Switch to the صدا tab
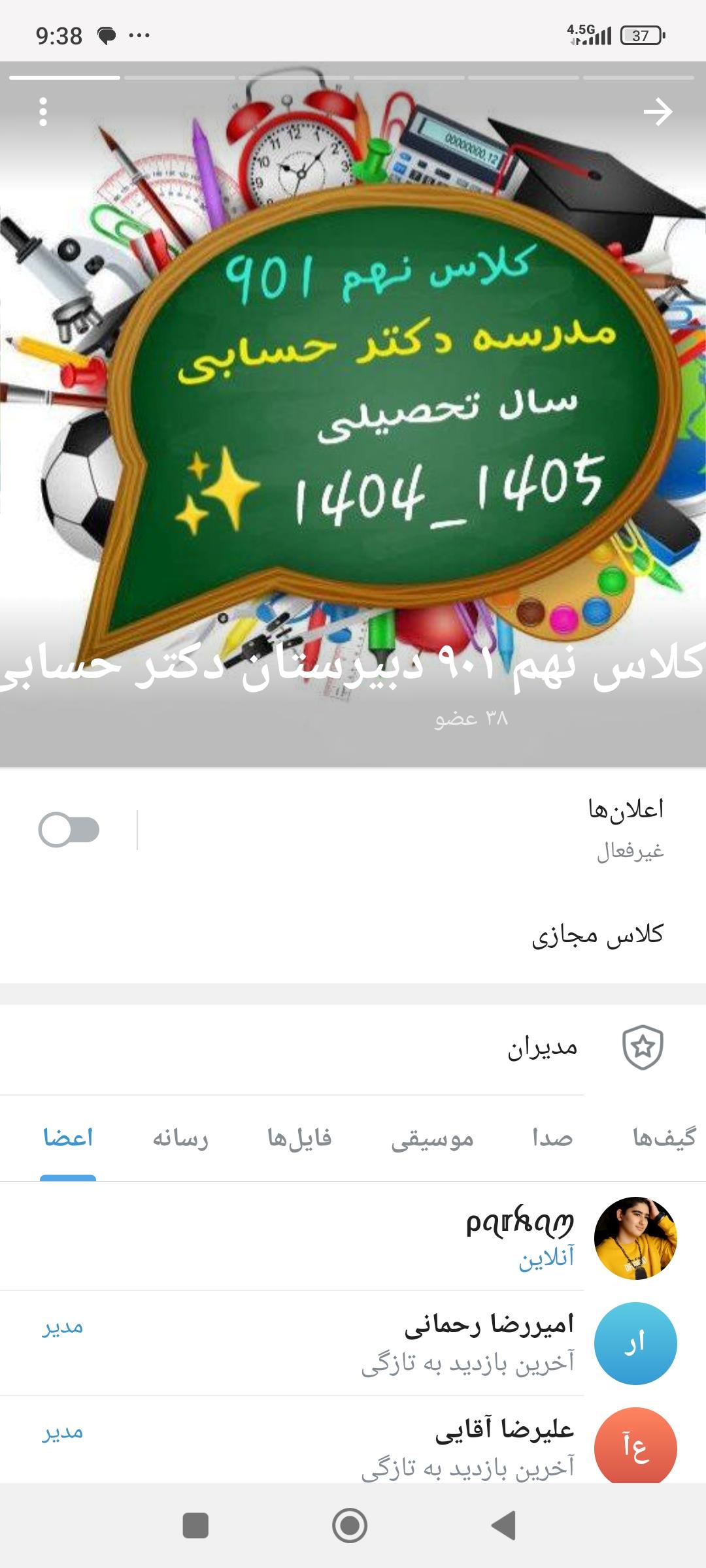This screenshot has width=706, height=1568. coord(552,1138)
